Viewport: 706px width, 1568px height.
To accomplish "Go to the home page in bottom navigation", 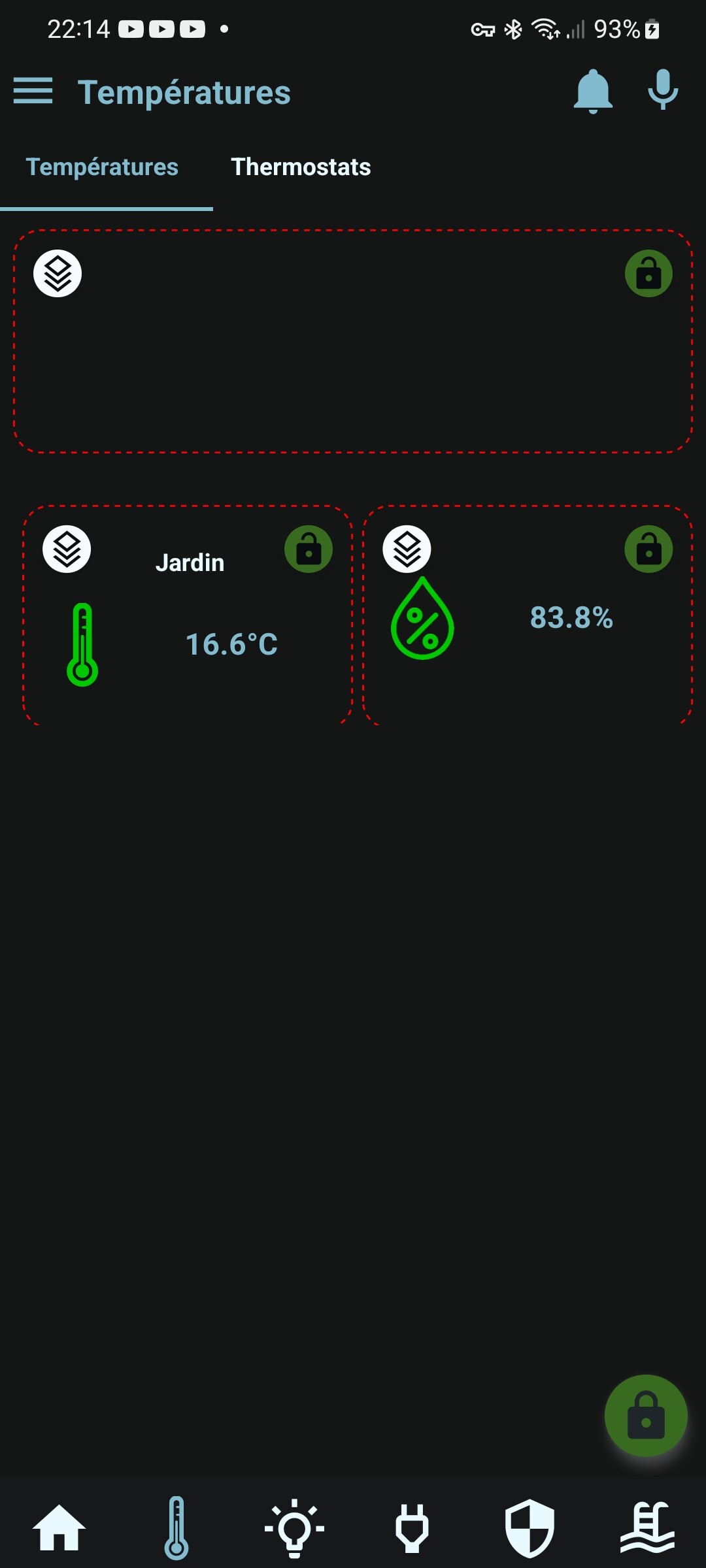I will 59,1527.
